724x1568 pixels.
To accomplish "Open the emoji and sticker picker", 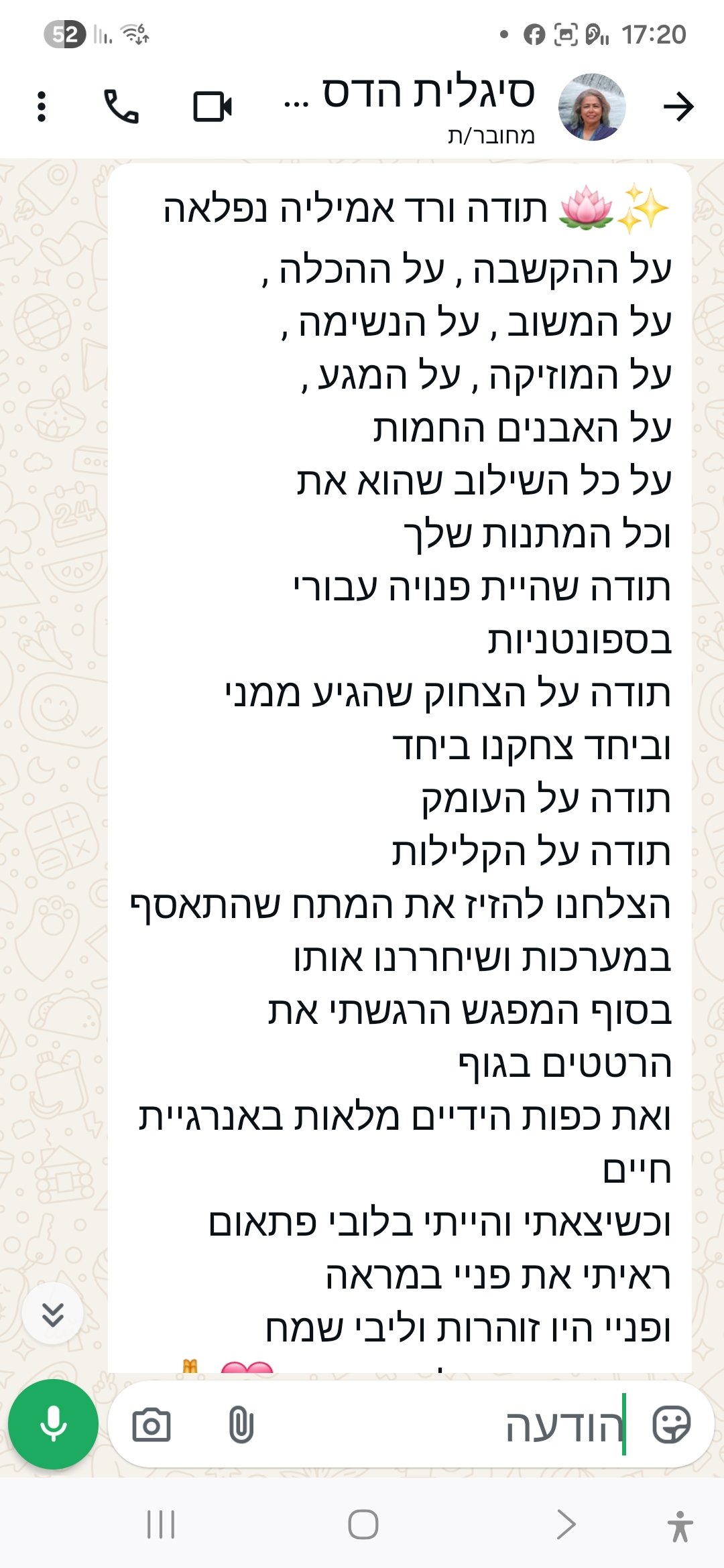I will pyautogui.click(x=671, y=1425).
